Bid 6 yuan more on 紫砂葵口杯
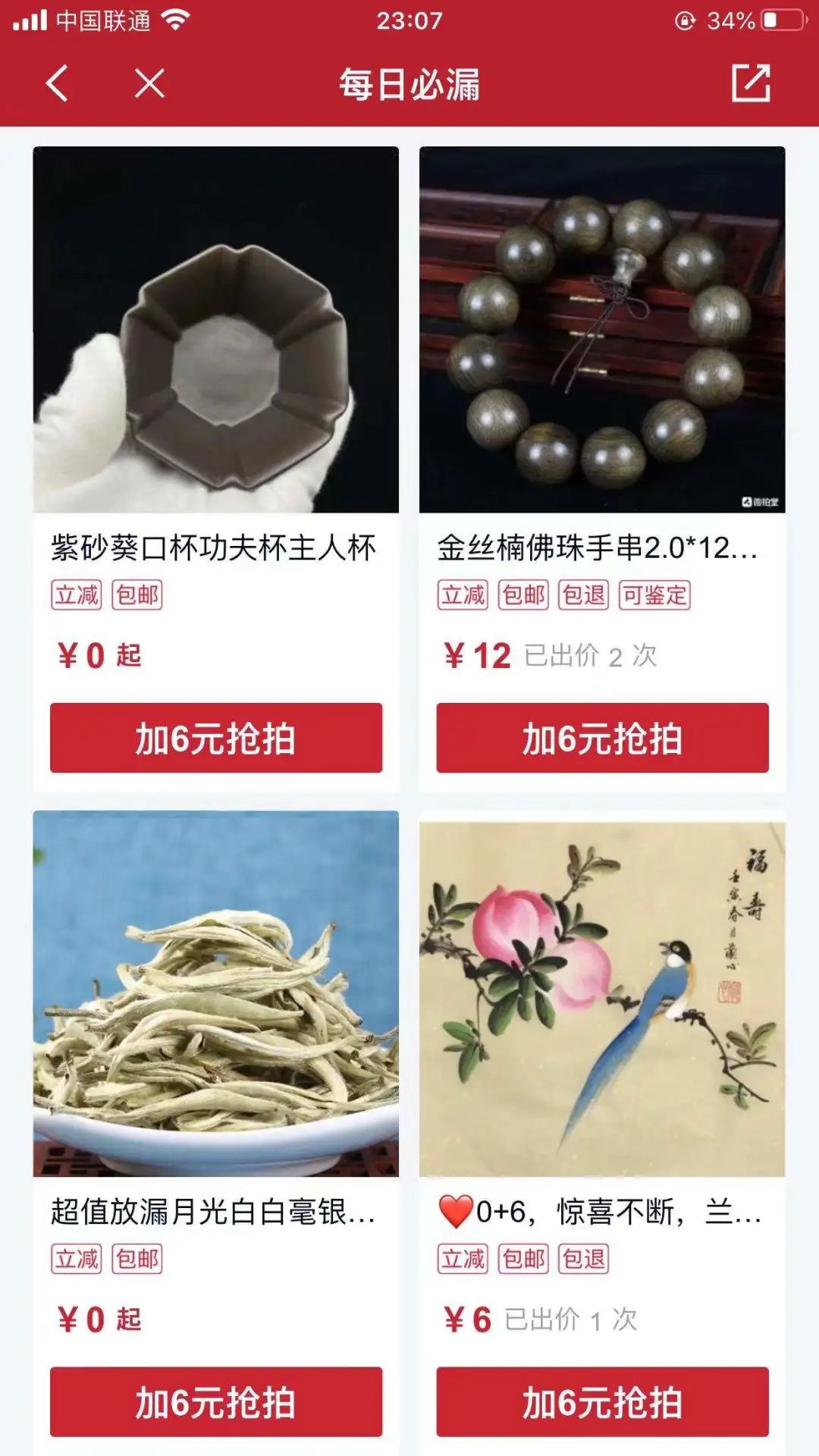The image size is (819, 1456). pos(215,738)
